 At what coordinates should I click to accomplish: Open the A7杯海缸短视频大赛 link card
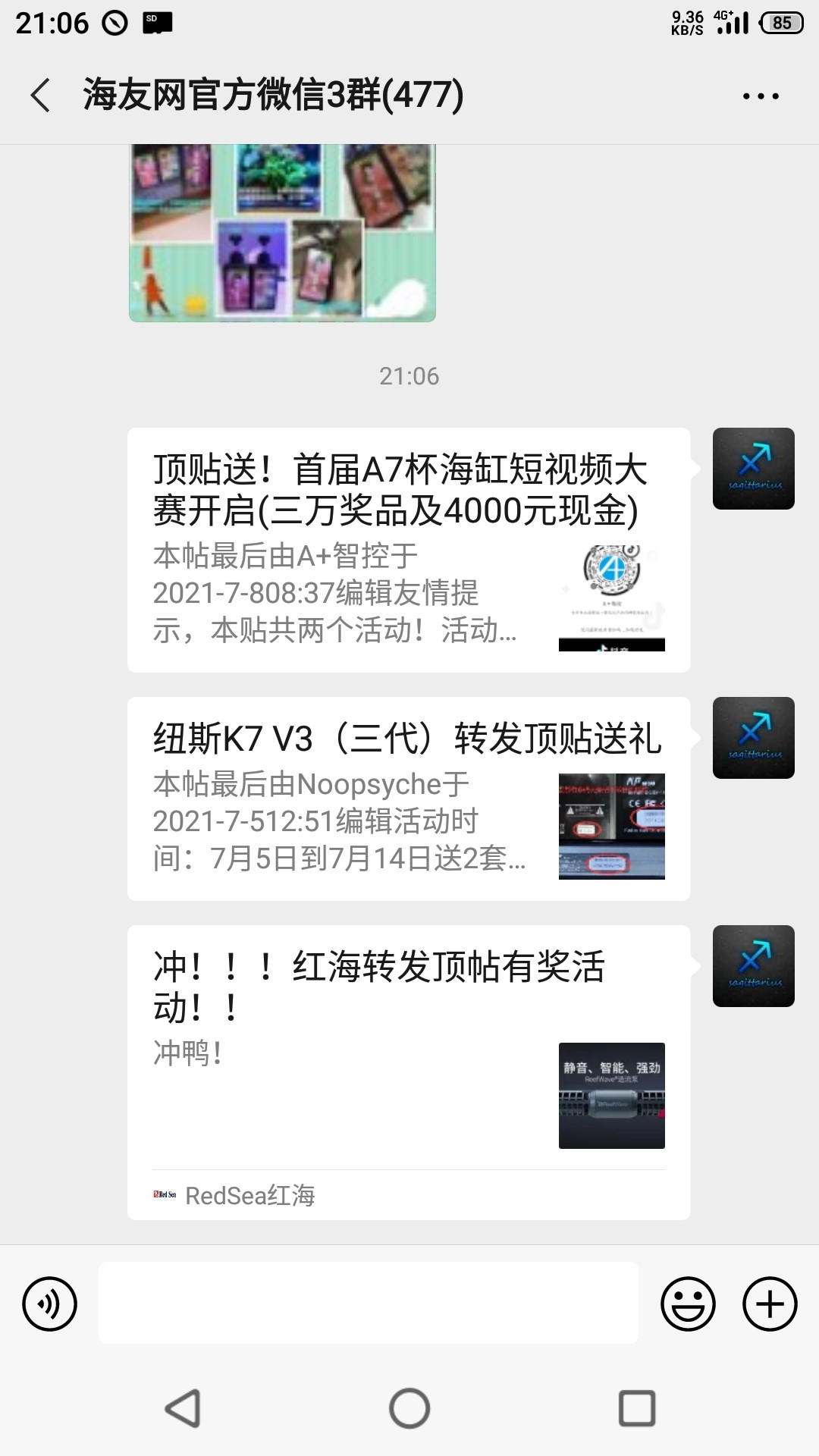pos(408,550)
